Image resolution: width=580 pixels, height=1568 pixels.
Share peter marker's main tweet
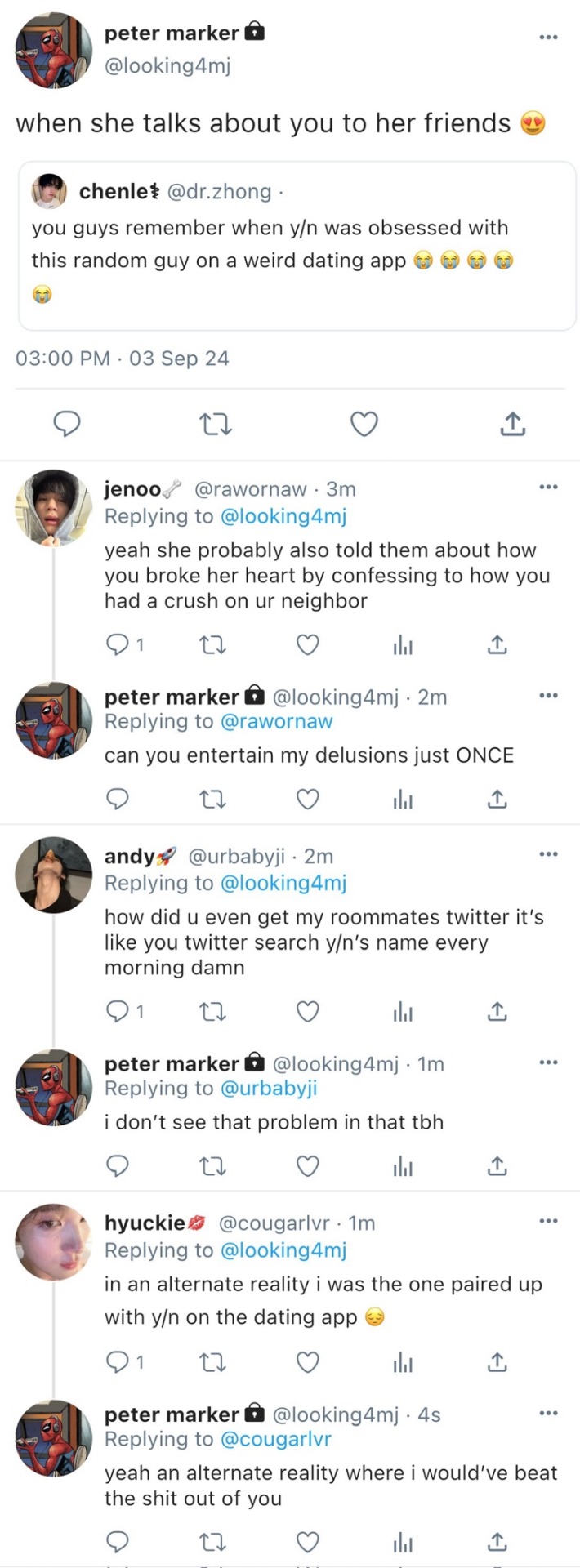(x=512, y=424)
